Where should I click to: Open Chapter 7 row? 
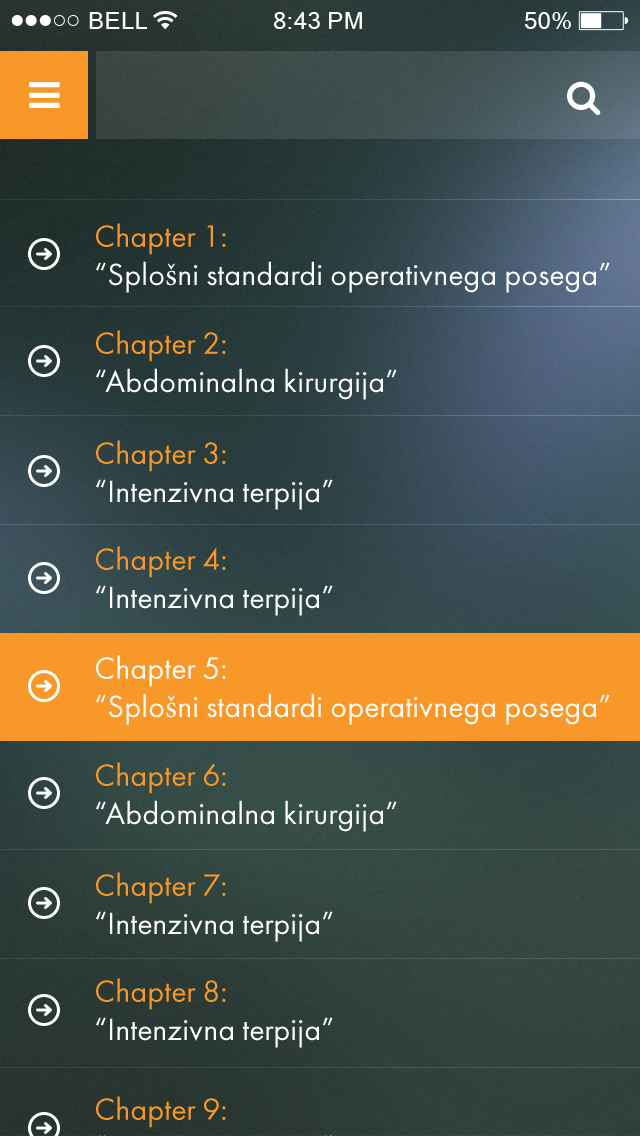tap(320, 904)
